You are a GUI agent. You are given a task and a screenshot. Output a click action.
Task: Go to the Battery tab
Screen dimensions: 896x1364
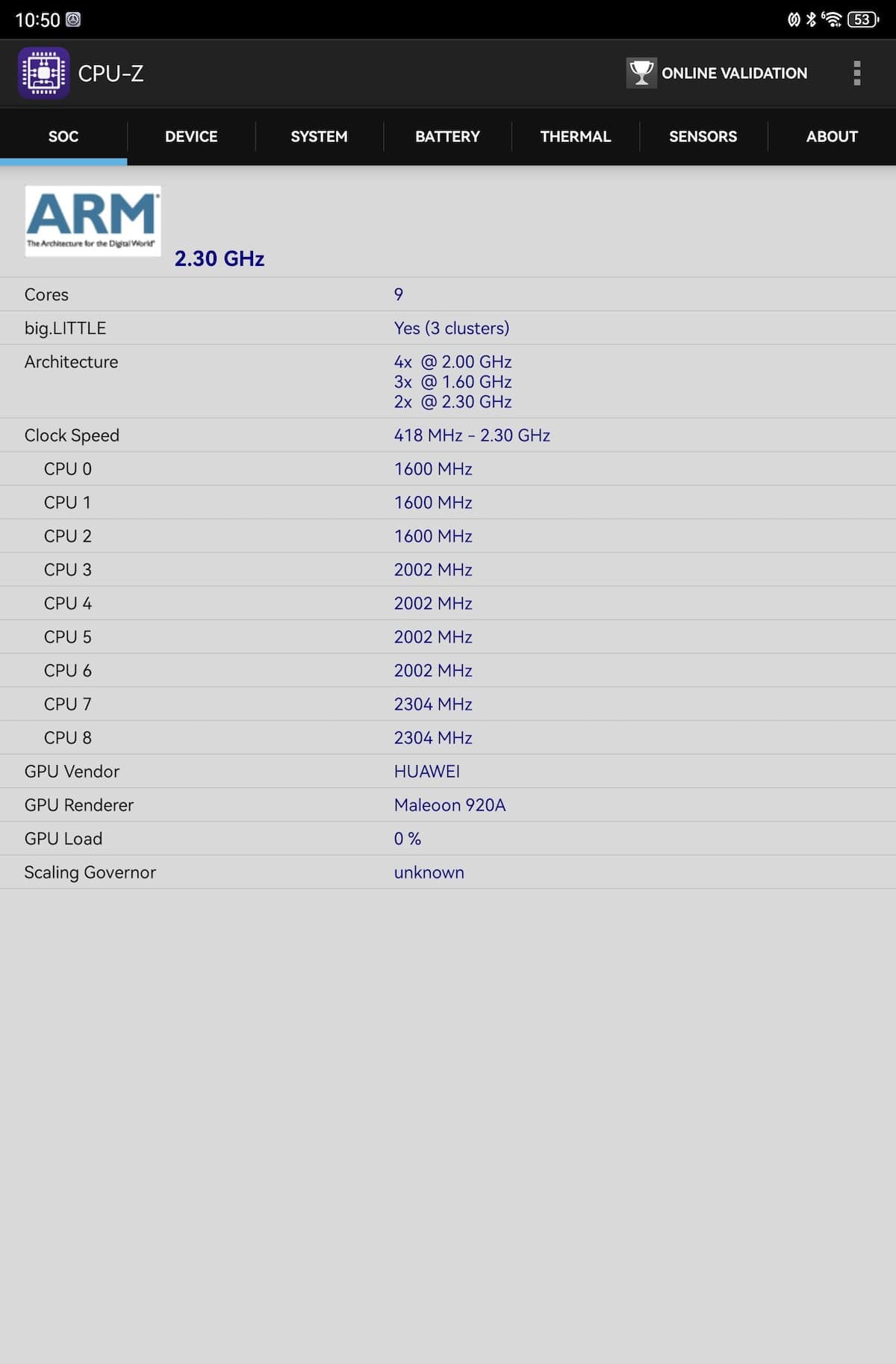(447, 137)
